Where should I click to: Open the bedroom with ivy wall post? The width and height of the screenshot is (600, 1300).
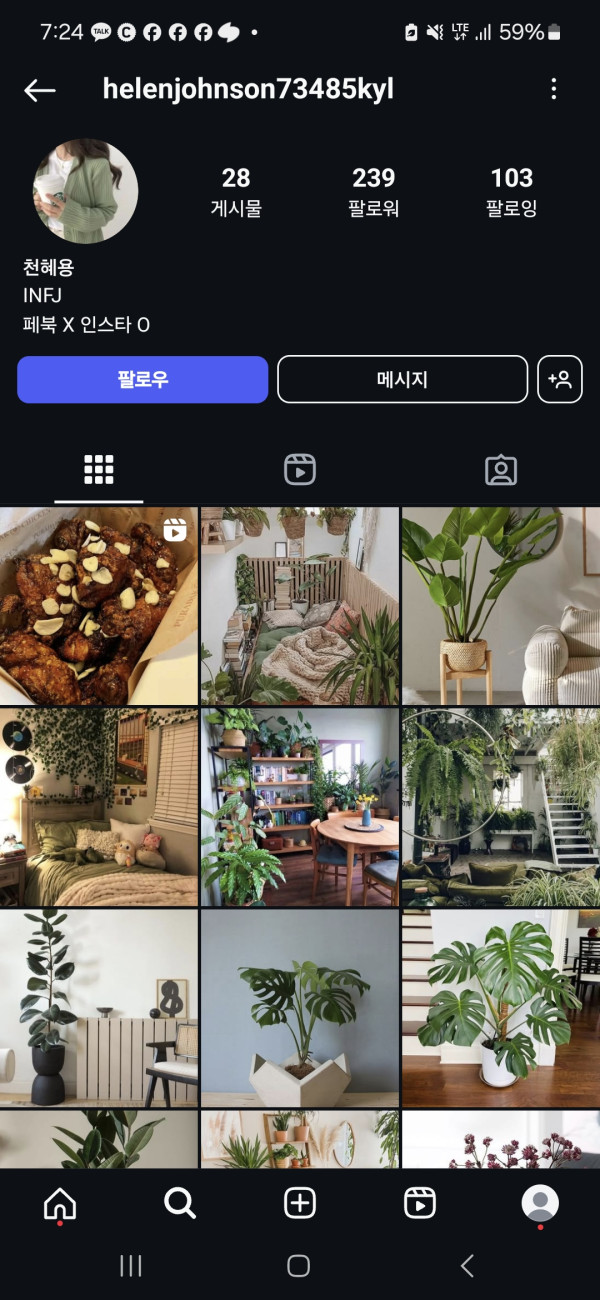click(99, 807)
